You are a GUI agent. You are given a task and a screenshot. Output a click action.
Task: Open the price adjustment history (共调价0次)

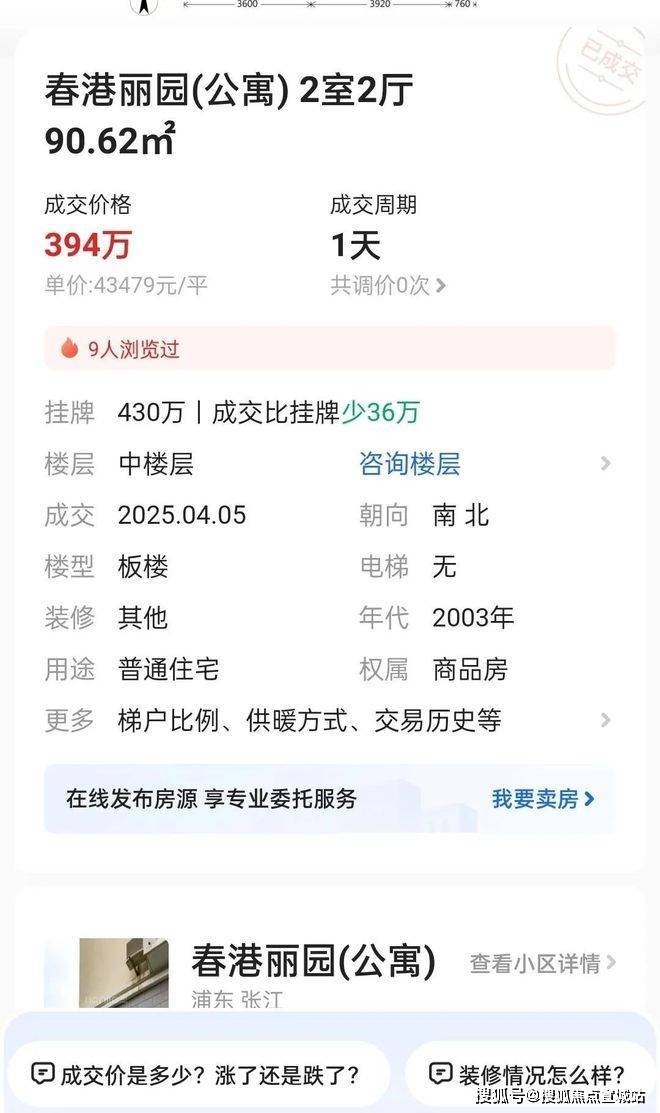[x=388, y=285]
